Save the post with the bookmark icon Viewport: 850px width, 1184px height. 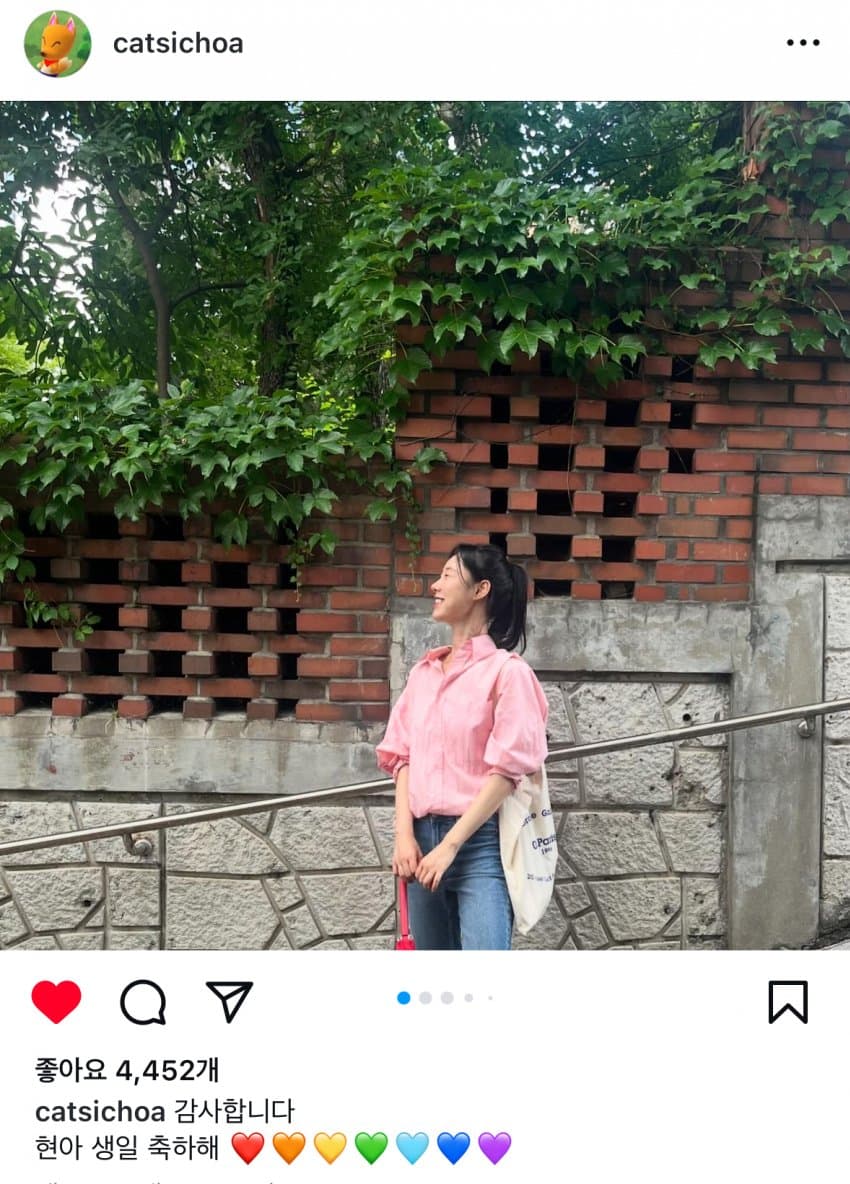[x=787, y=1001]
